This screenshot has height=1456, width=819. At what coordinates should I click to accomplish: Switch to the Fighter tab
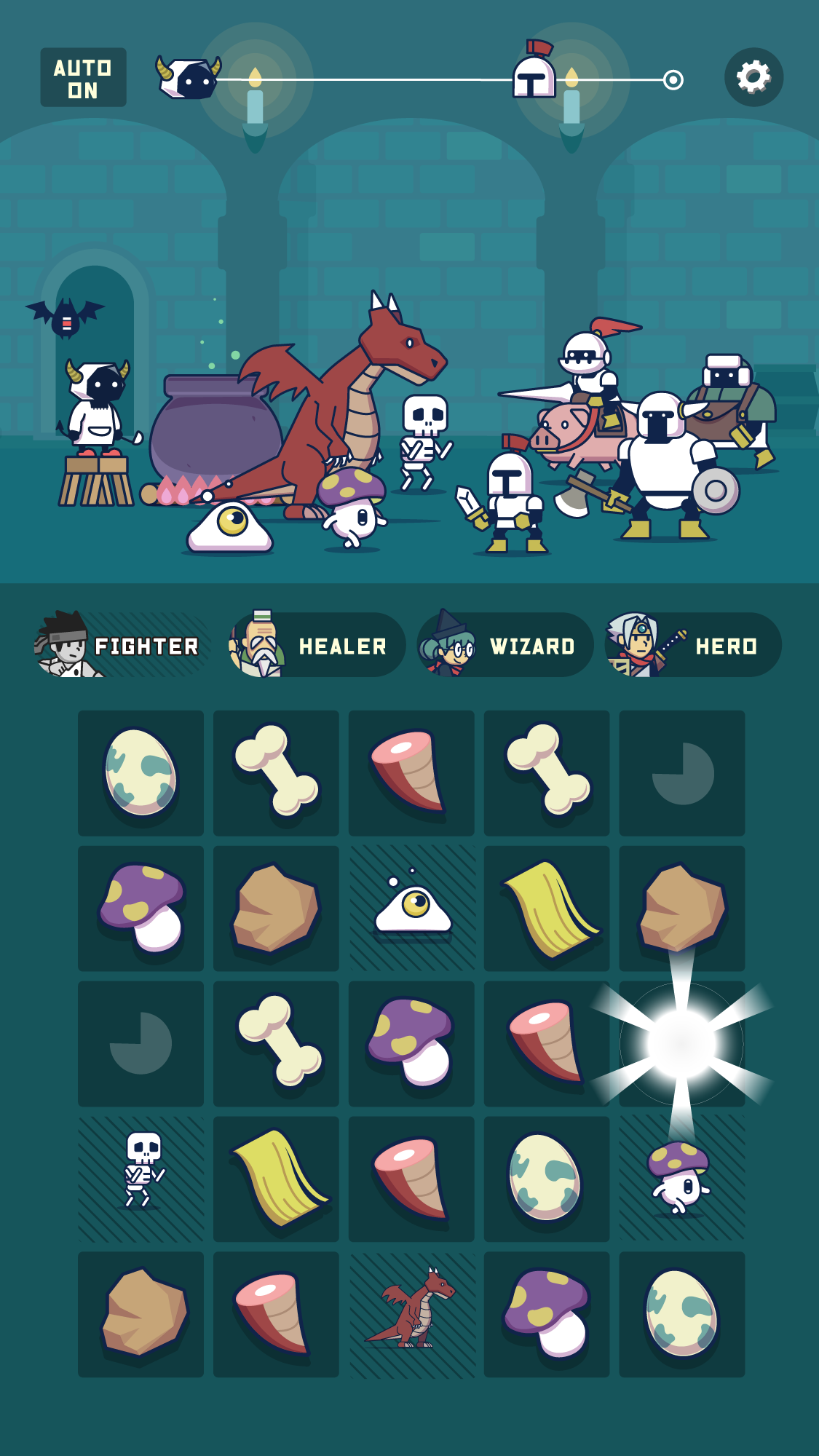click(x=122, y=645)
